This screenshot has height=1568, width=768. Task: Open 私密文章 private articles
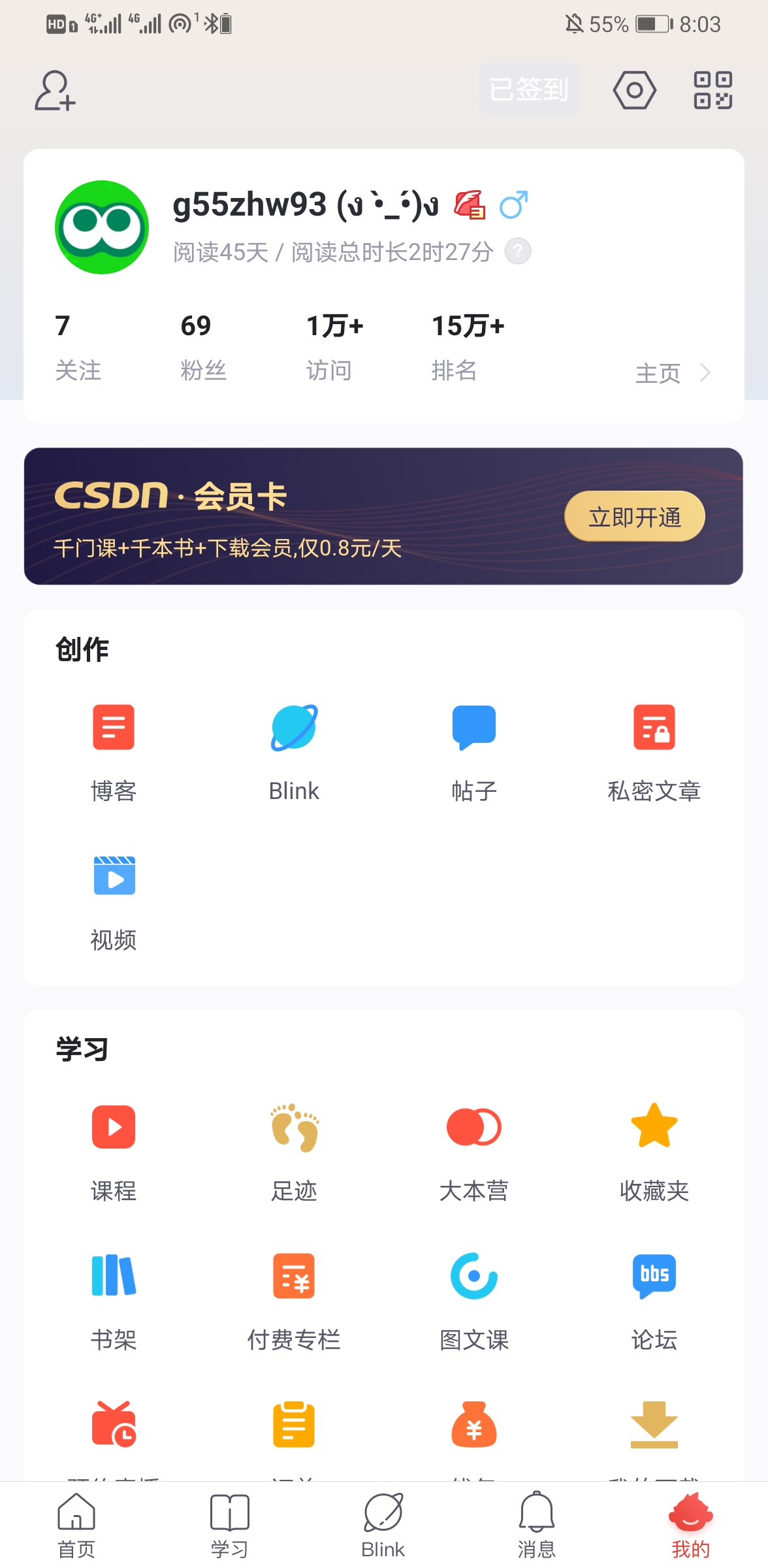[654, 751]
